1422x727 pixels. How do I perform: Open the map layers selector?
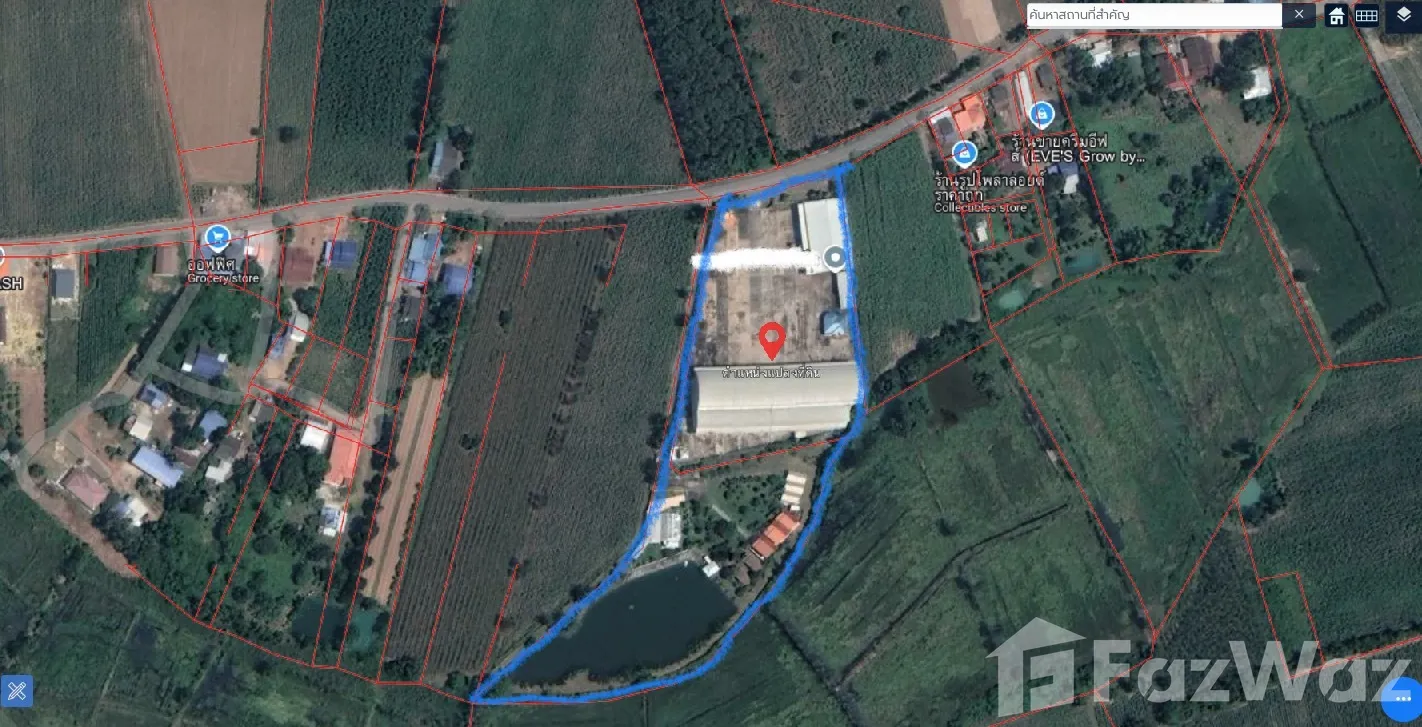[x=1403, y=16]
